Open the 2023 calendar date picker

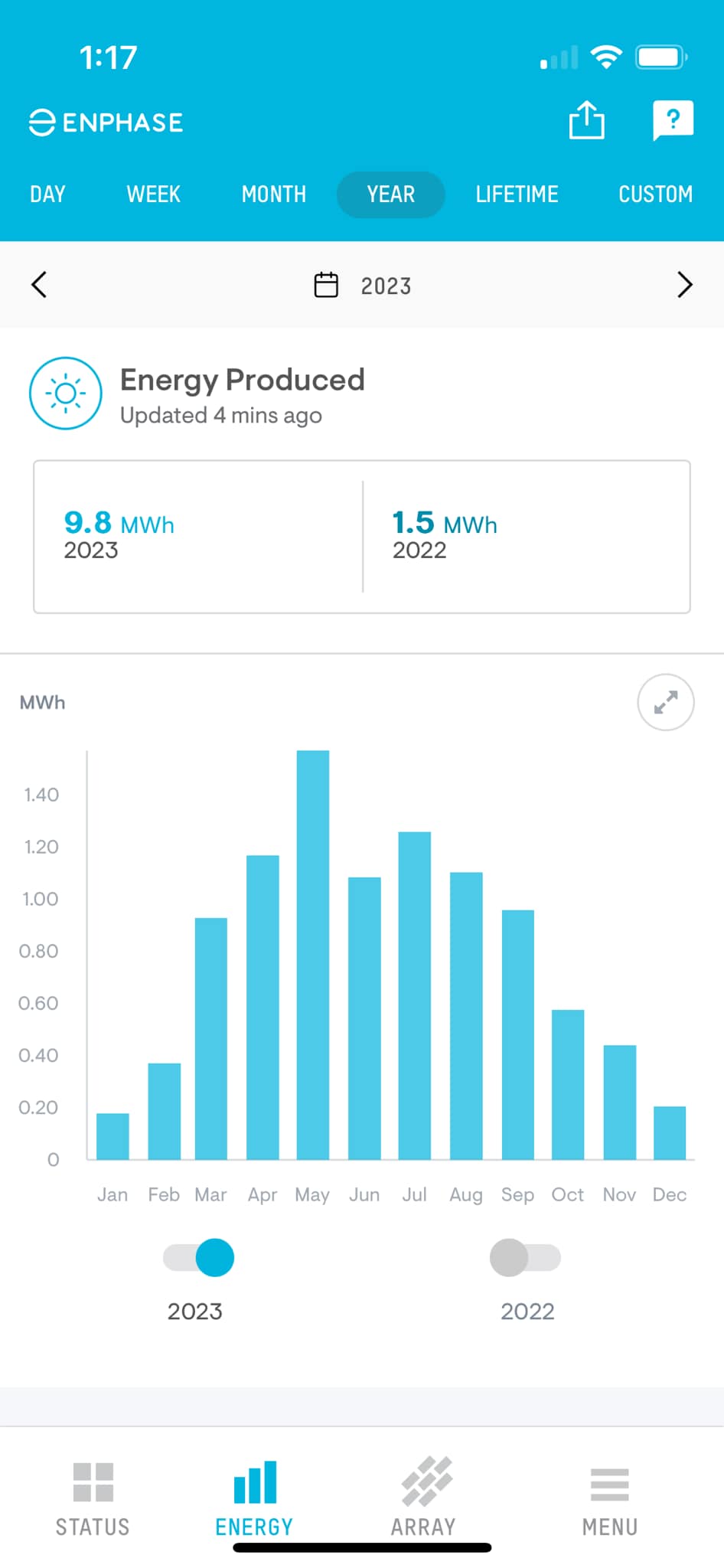tap(363, 286)
